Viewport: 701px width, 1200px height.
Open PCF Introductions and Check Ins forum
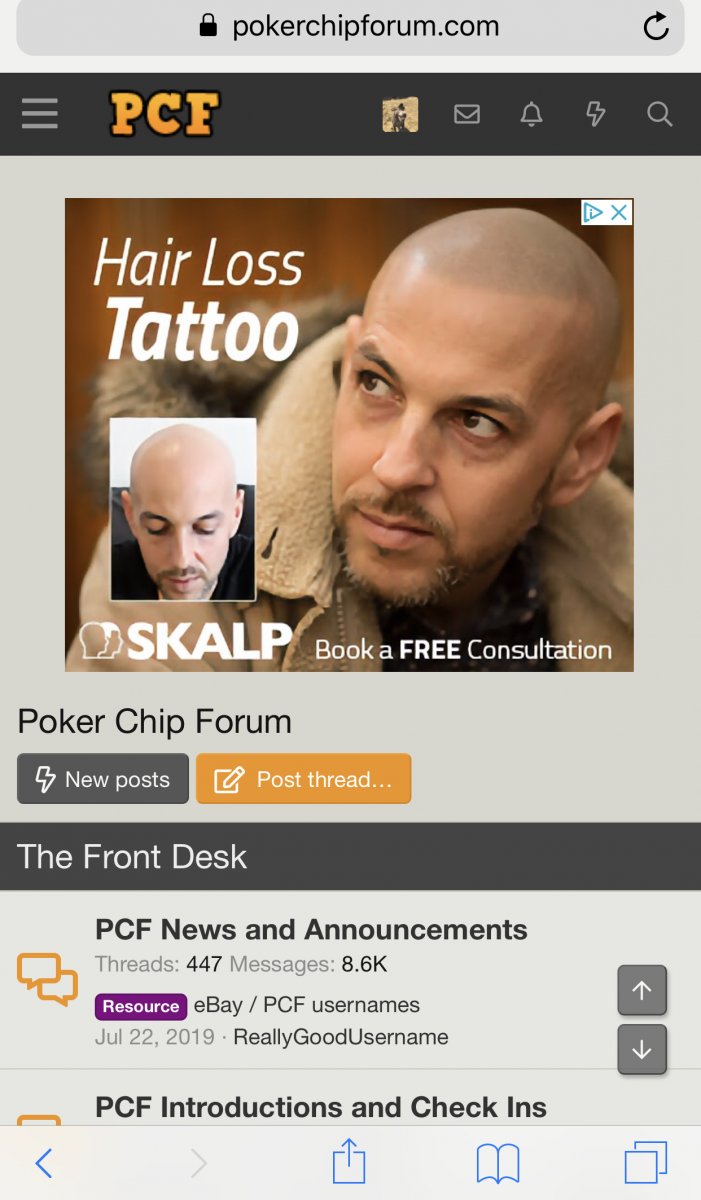[321, 1107]
